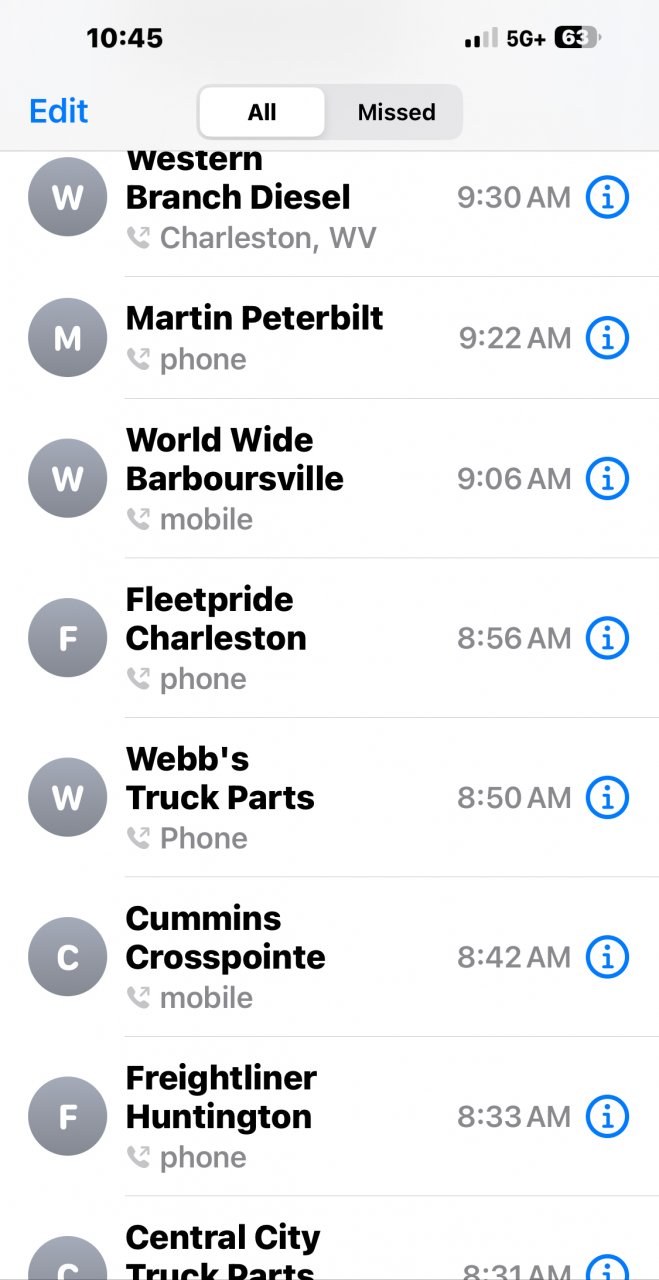
Task: View details for Martin Peterbilt call
Action: [x=607, y=338]
